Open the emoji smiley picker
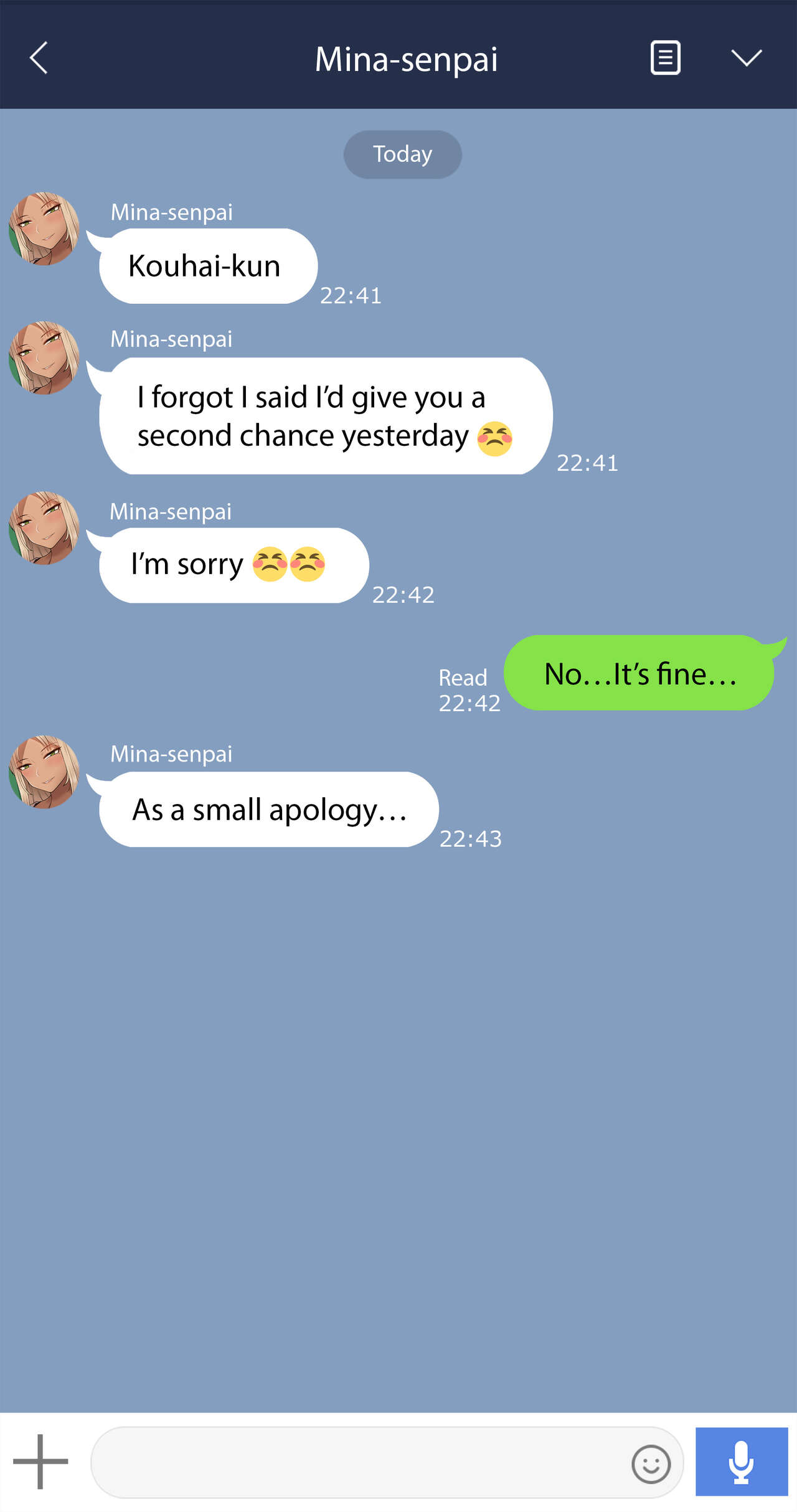 (651, 1464)
